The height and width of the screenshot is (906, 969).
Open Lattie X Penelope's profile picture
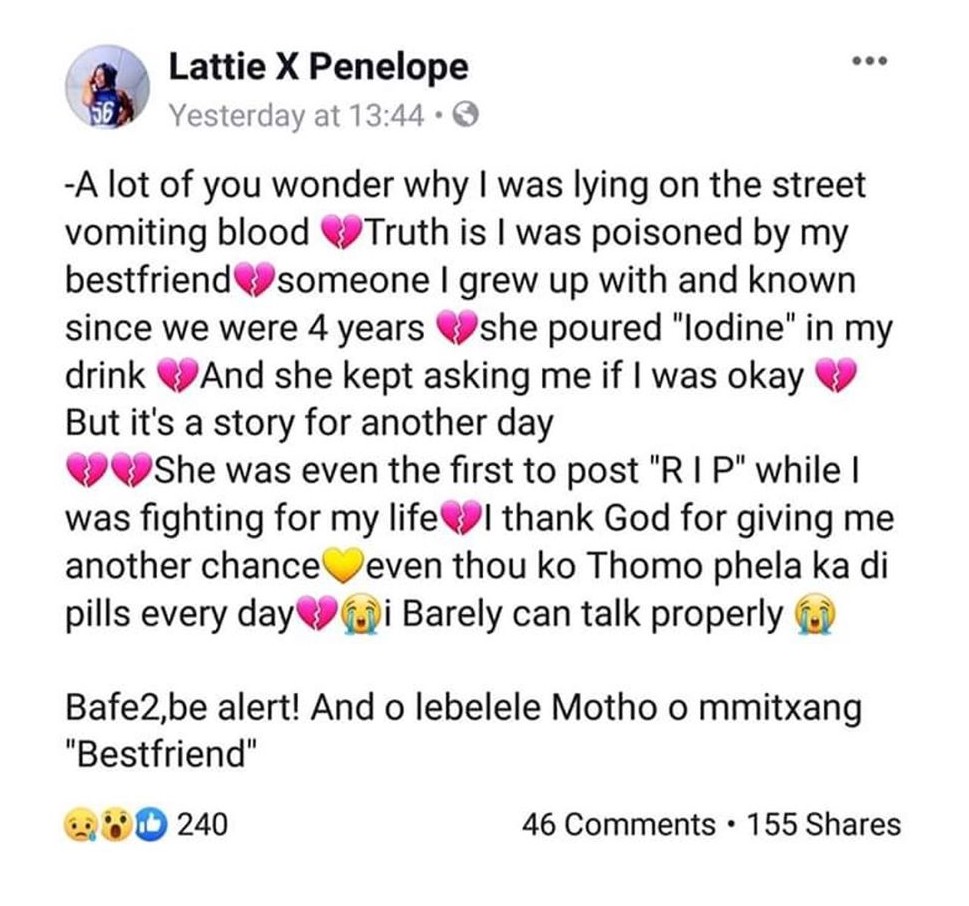(x=107, y=87)
